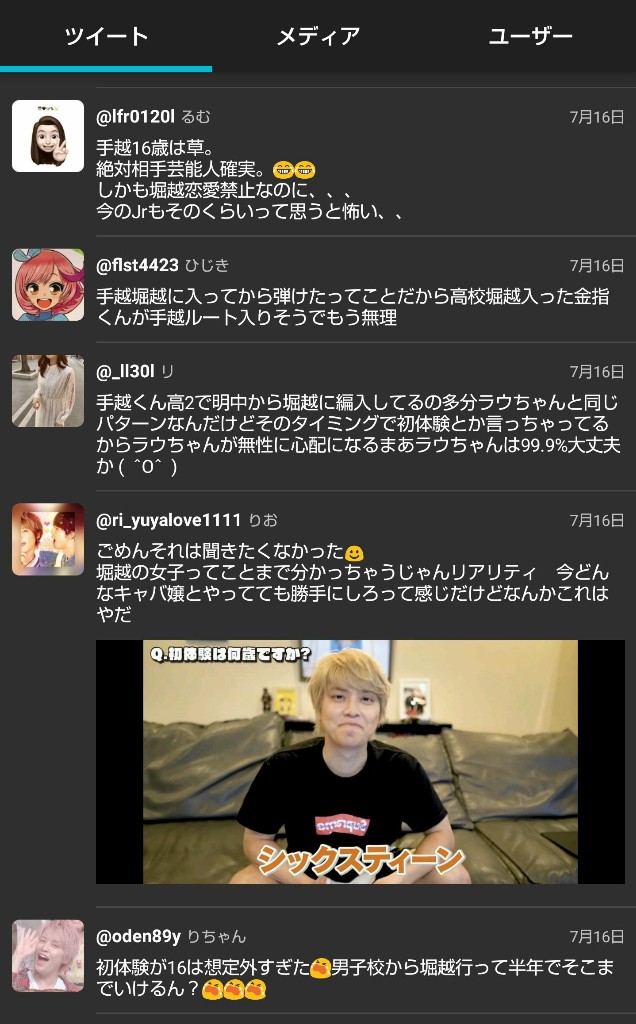
Task: Open the tweet by @flst4423 ひじき
Action: click(x=350, y=306)
